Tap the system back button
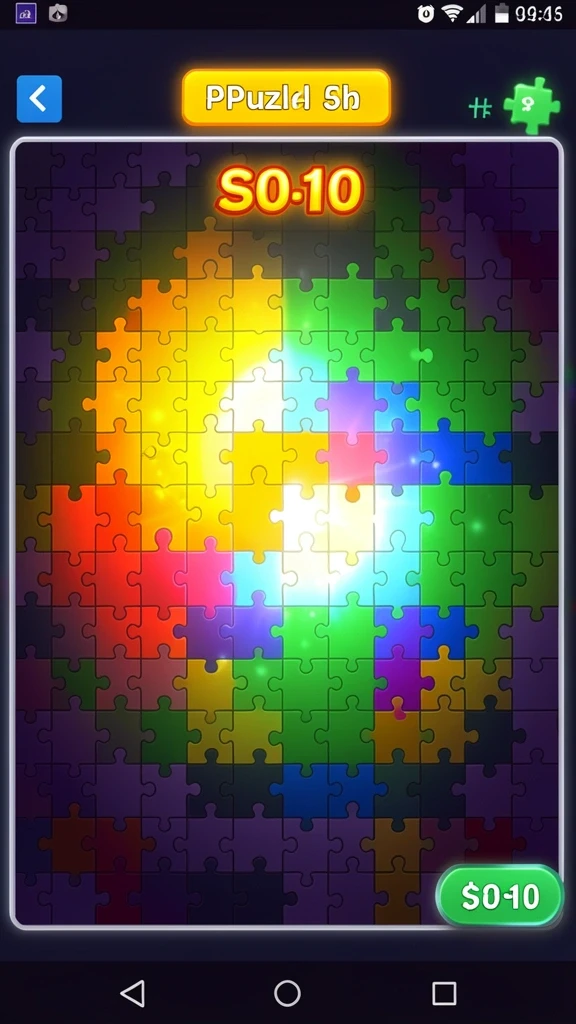 [x=133, y=993]
